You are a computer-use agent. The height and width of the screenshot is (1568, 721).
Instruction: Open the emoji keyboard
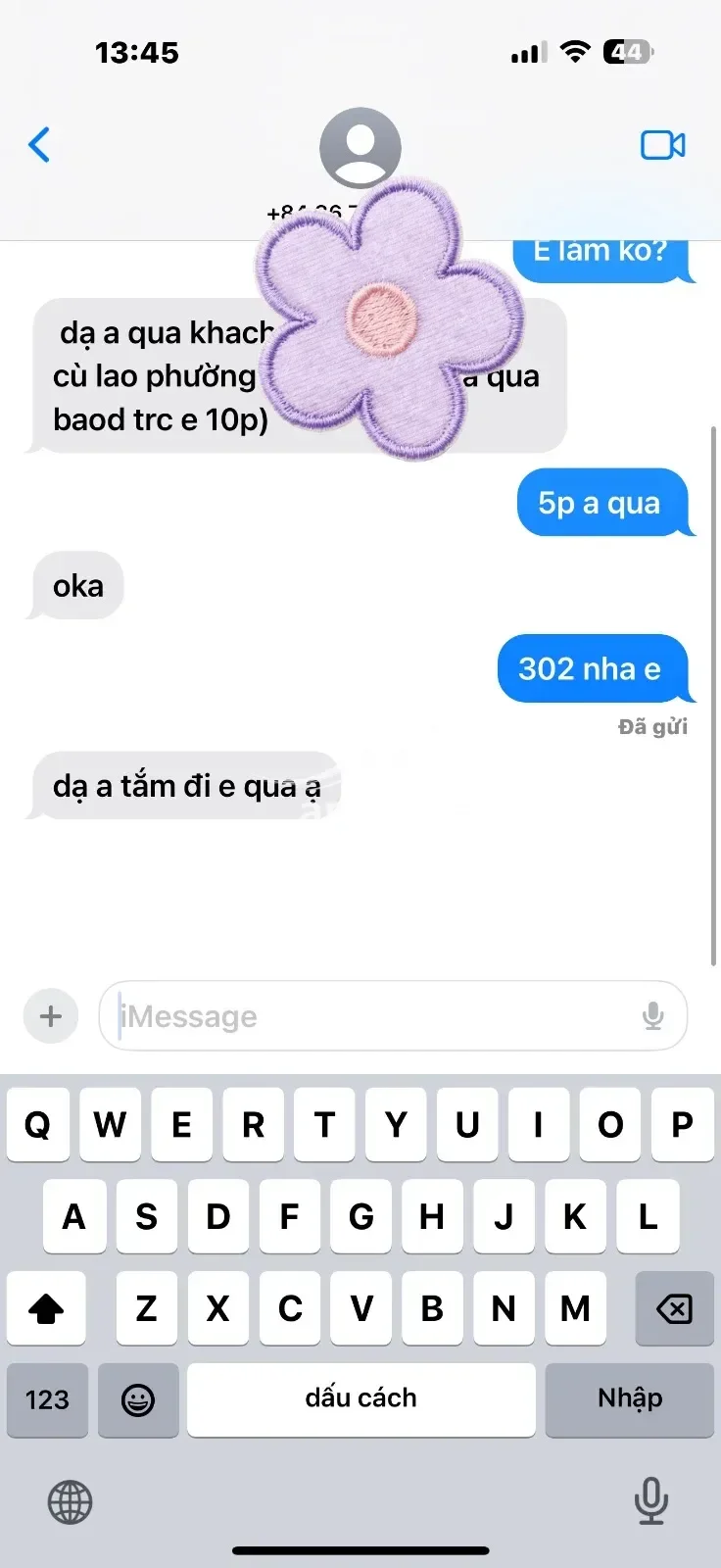coord(138,1399)
